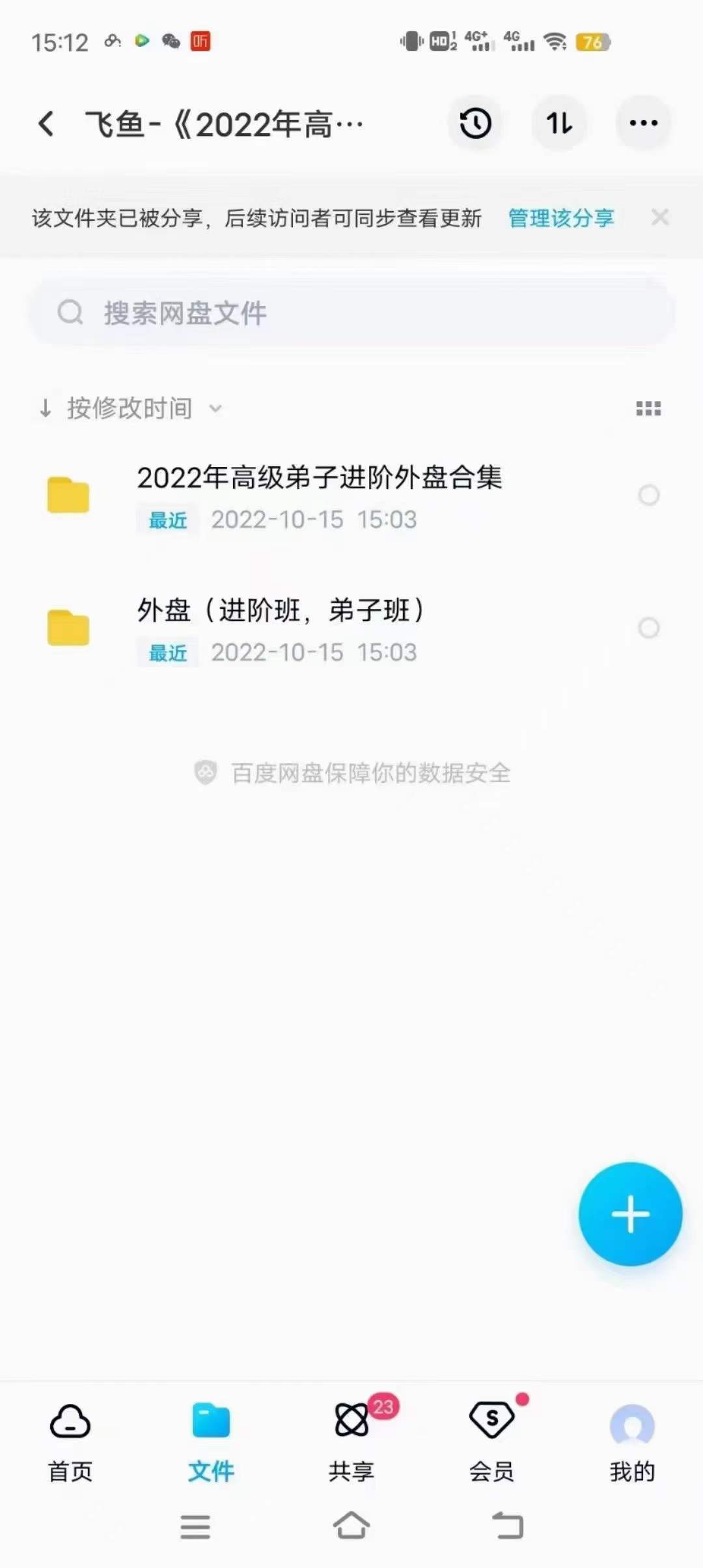Select the 2022年高级弟子进阶外盘合集 folder circle
The image size is (703, 1568).
649,496
